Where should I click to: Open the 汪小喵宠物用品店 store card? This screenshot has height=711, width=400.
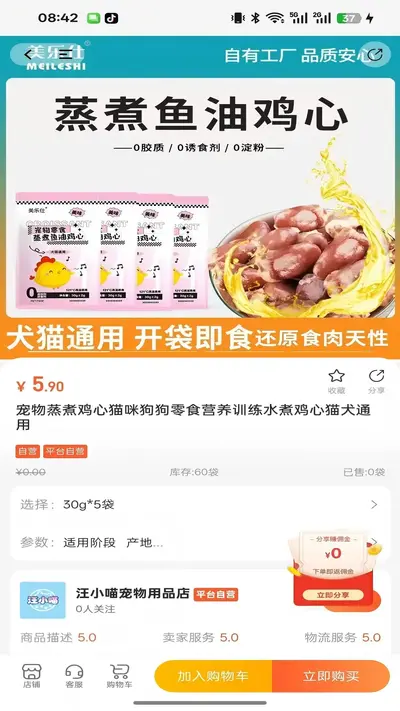click(x=200, y=600)
